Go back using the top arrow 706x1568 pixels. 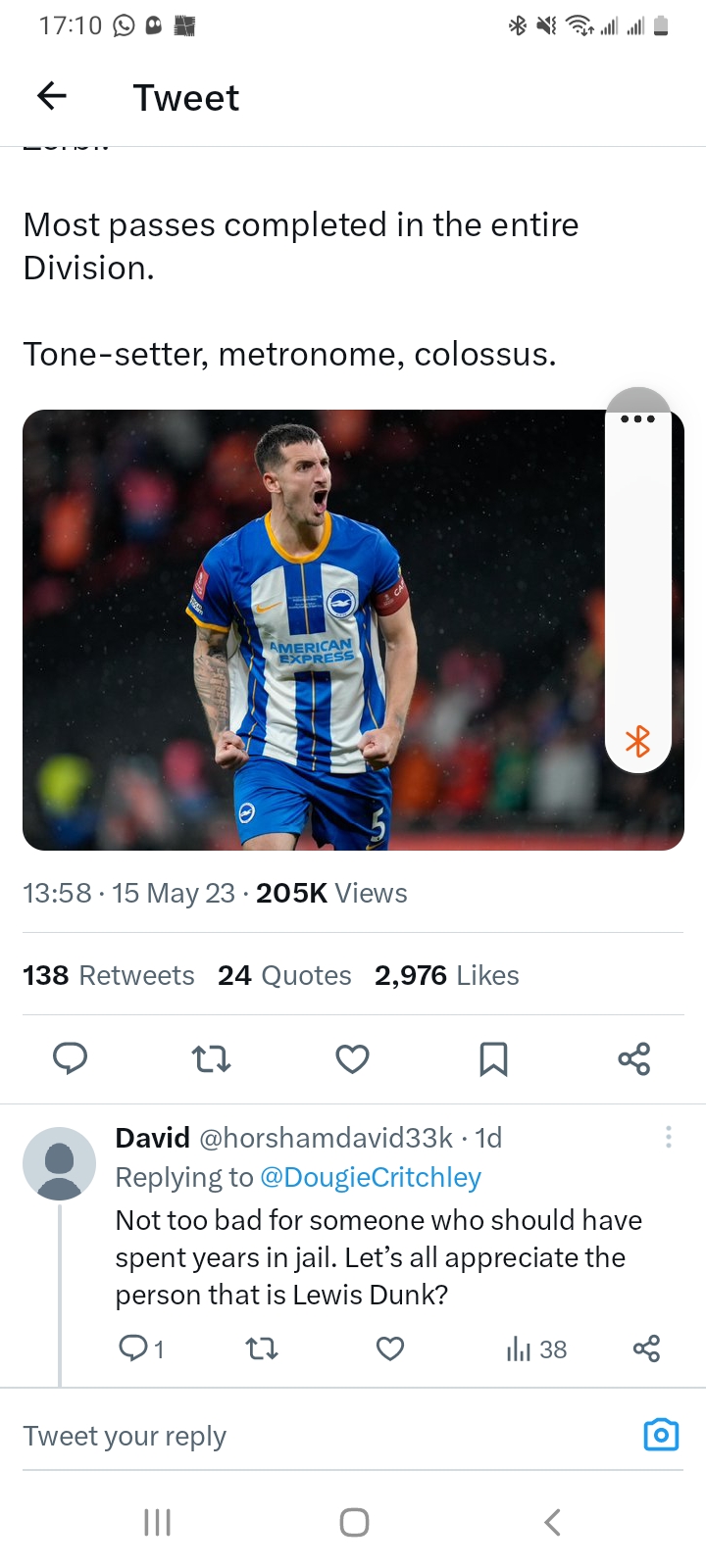click(x=52, y=96)
